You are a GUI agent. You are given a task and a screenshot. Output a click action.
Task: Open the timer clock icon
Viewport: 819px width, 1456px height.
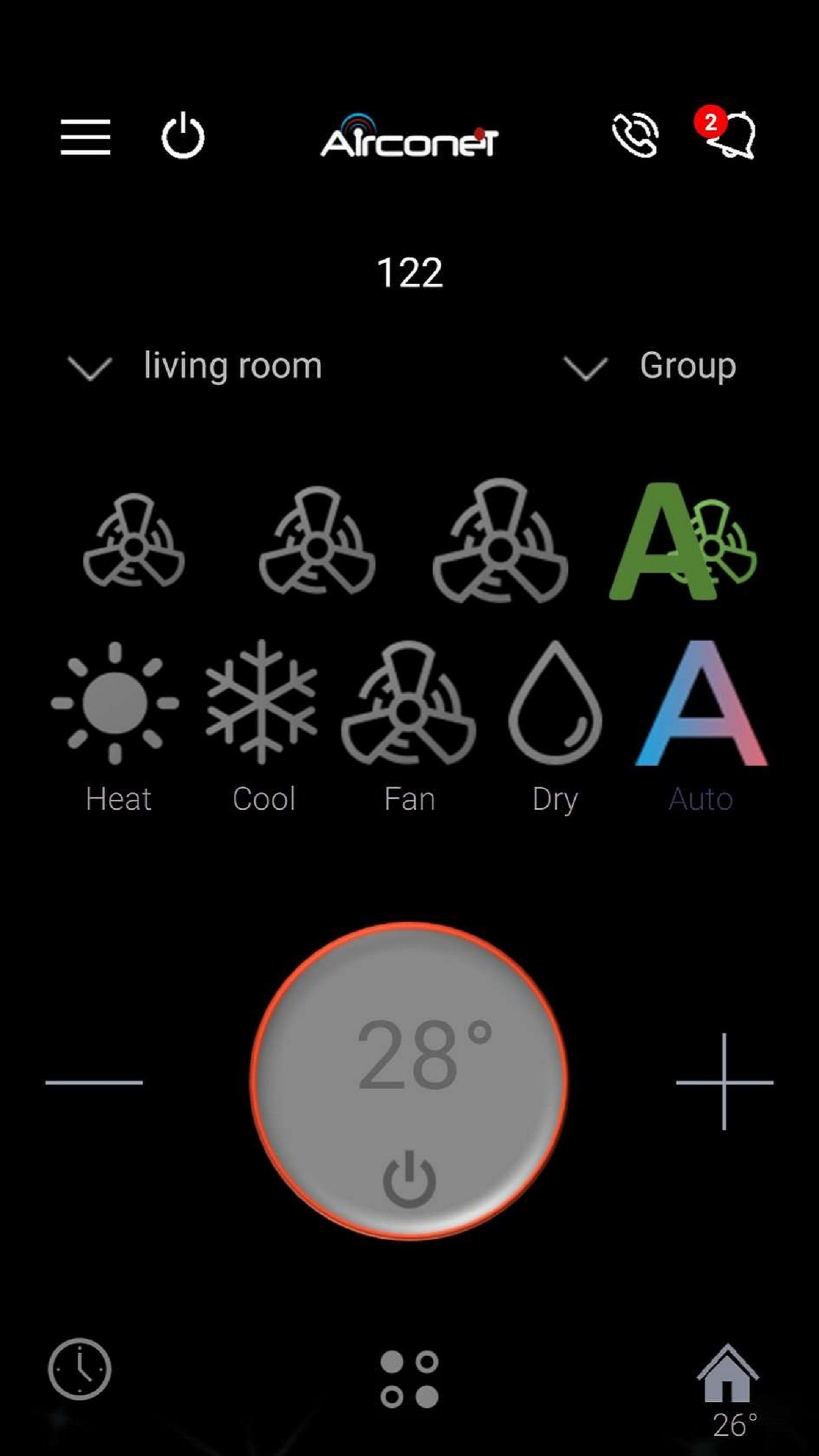pyautogui.click(x=80, y=1370)
